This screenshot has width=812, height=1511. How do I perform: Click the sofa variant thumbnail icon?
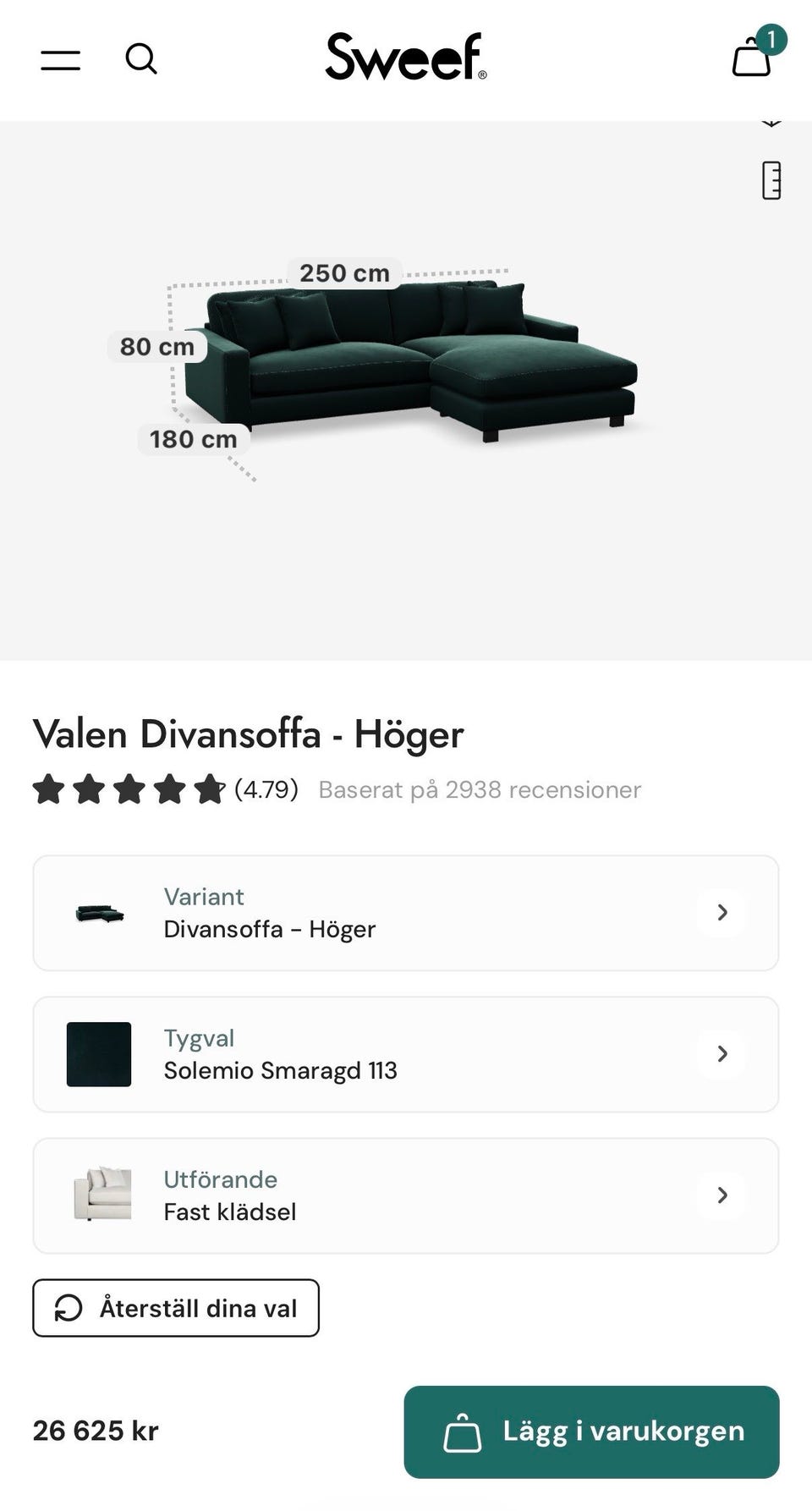[x=98, y=912]
